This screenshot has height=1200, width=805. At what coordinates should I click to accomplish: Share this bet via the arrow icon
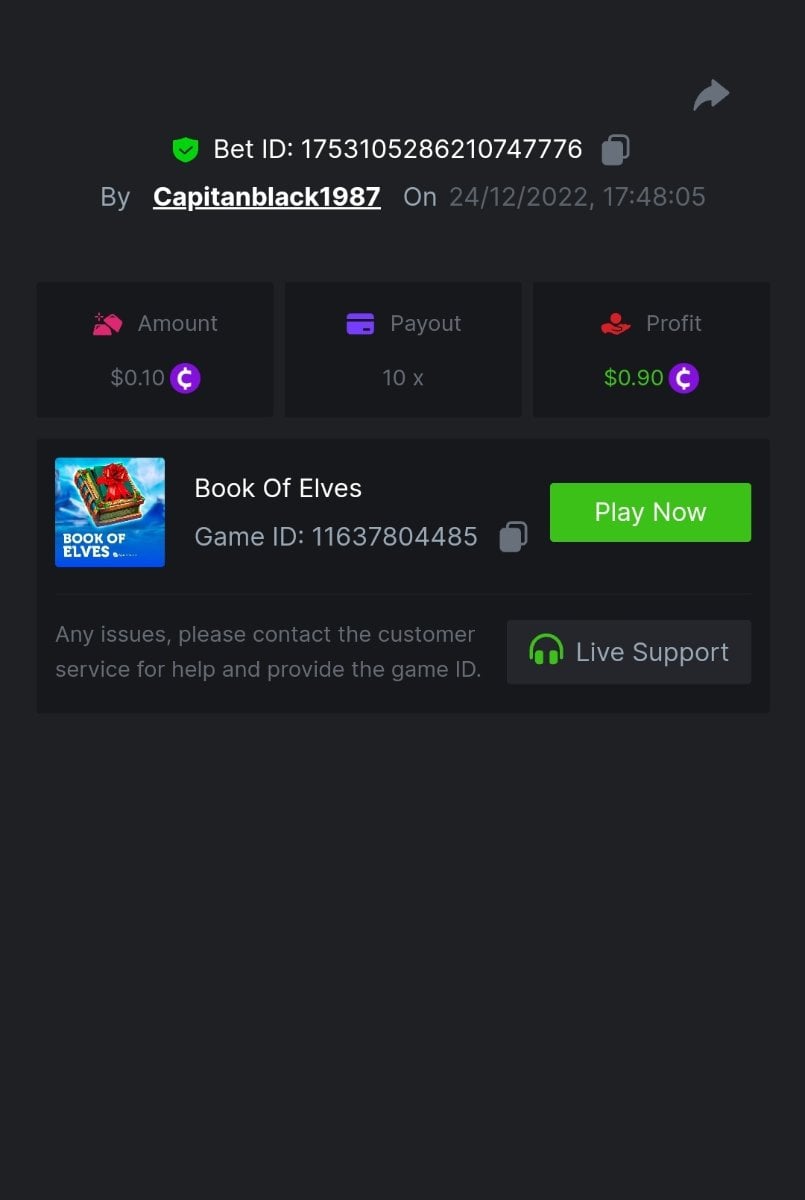[x=711, y=96]
